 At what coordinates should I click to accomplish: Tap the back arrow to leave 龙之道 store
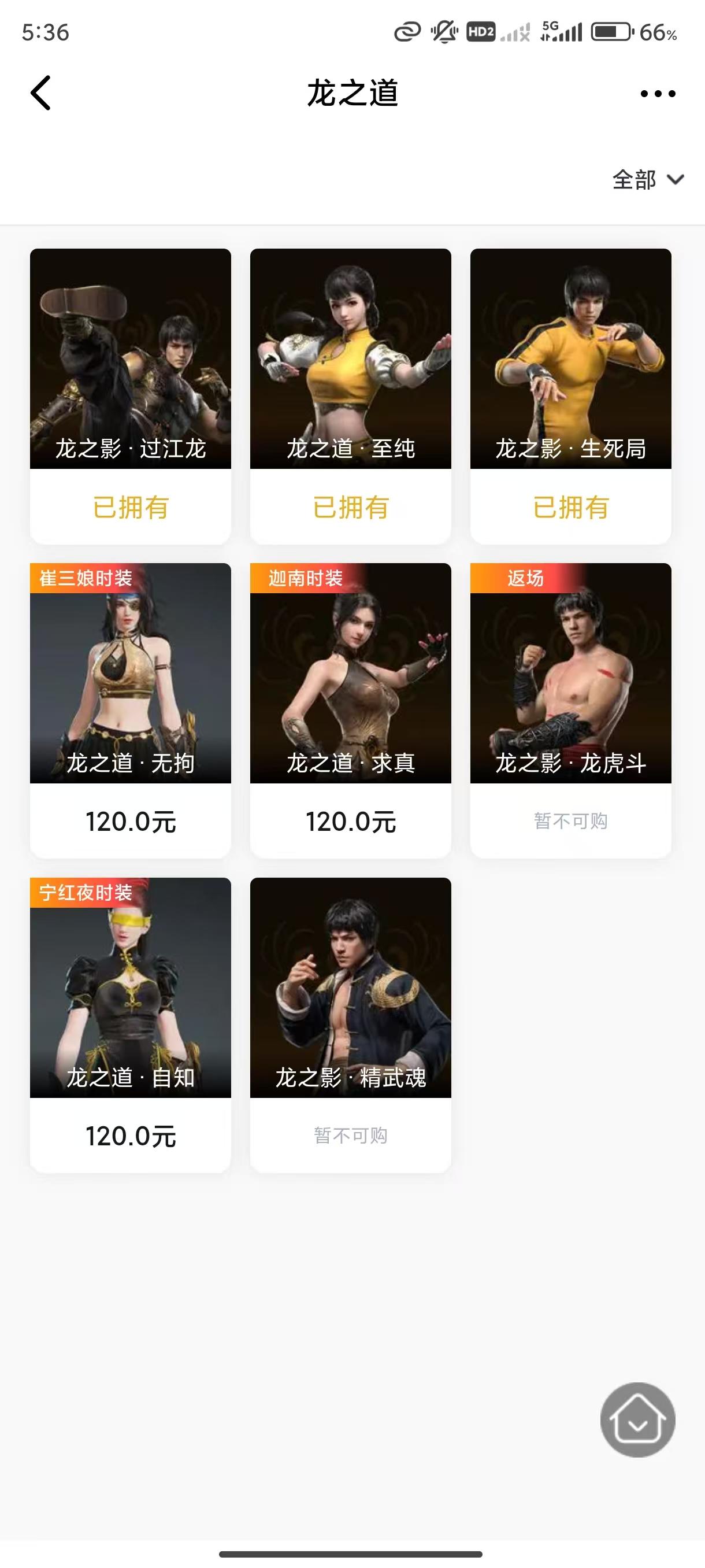pyautogui.click(x=41, y=93)
